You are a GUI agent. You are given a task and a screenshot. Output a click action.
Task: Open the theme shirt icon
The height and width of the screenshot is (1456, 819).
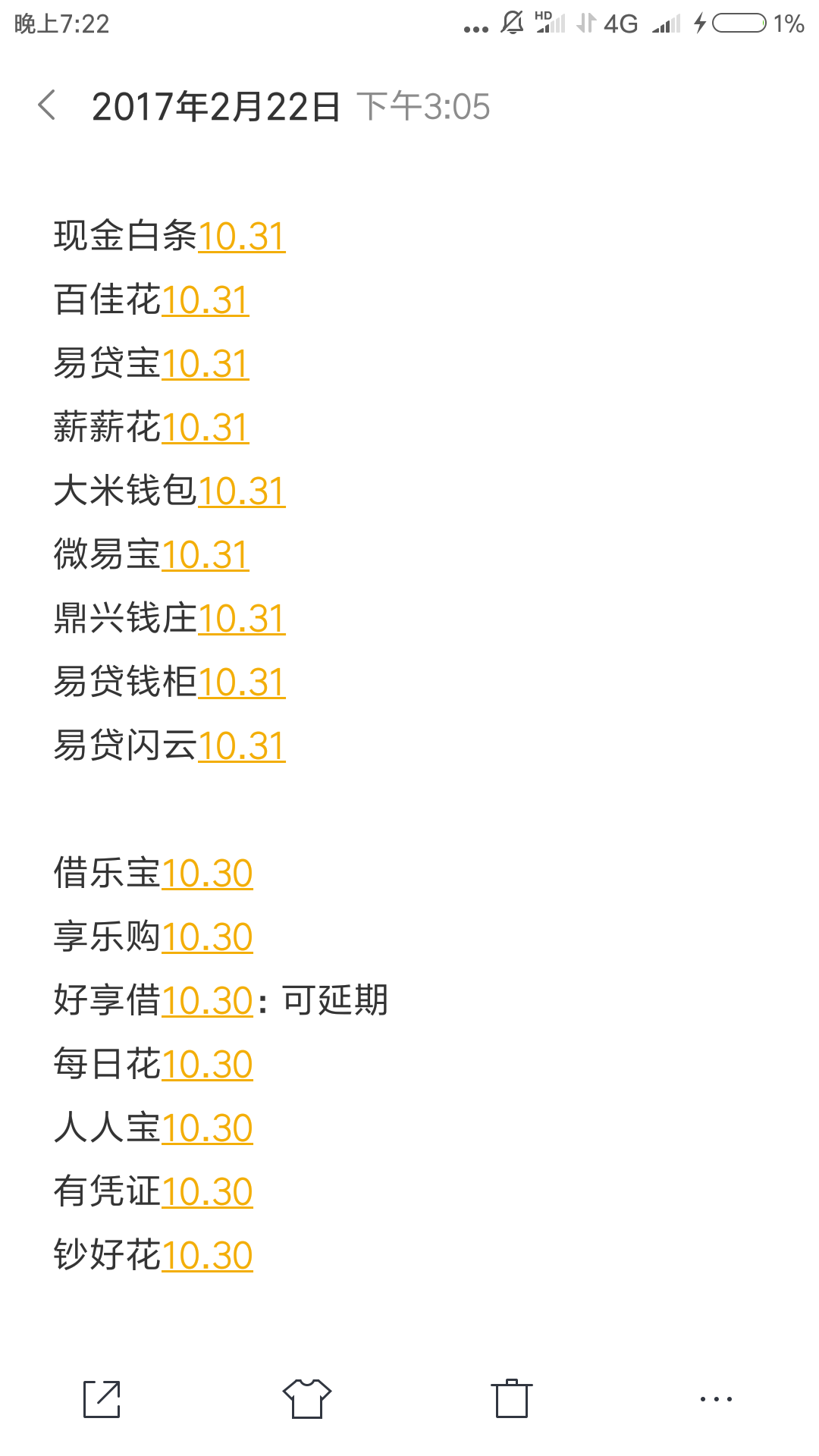(x=307, y=1399)
